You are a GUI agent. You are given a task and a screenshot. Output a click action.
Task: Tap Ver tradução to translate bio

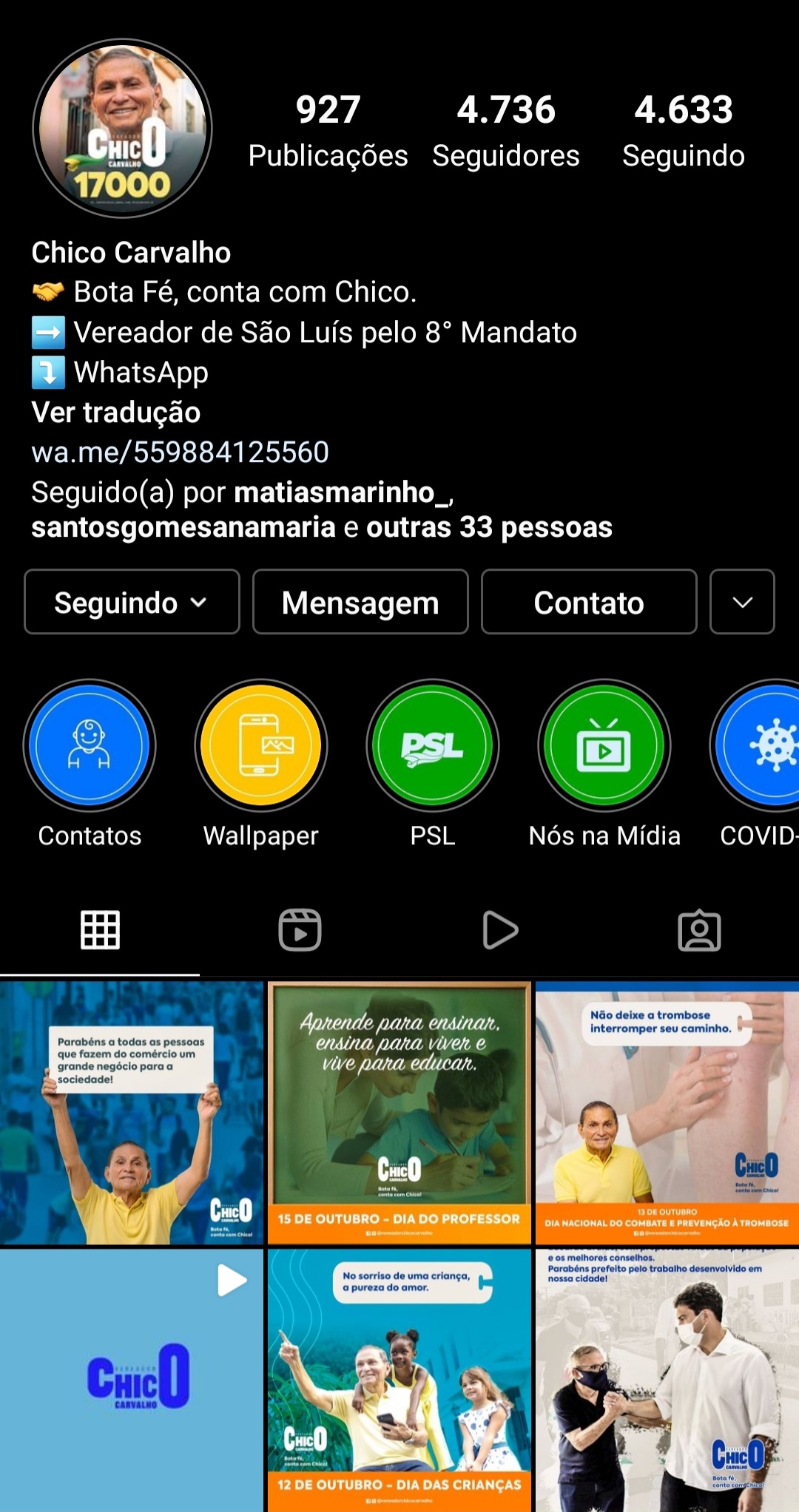116,413
